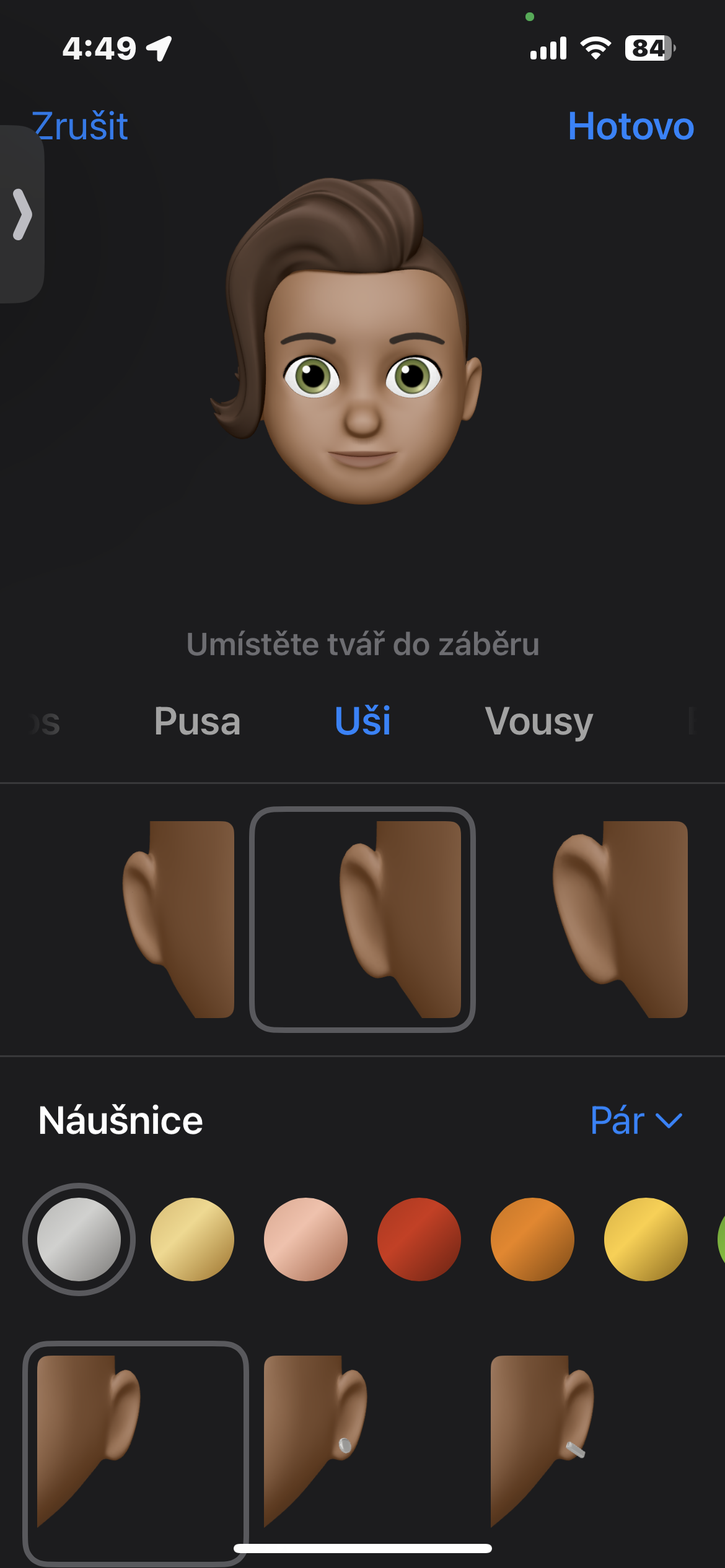
Task: Choose the red earring color
Action: [x=419, y=1239]
